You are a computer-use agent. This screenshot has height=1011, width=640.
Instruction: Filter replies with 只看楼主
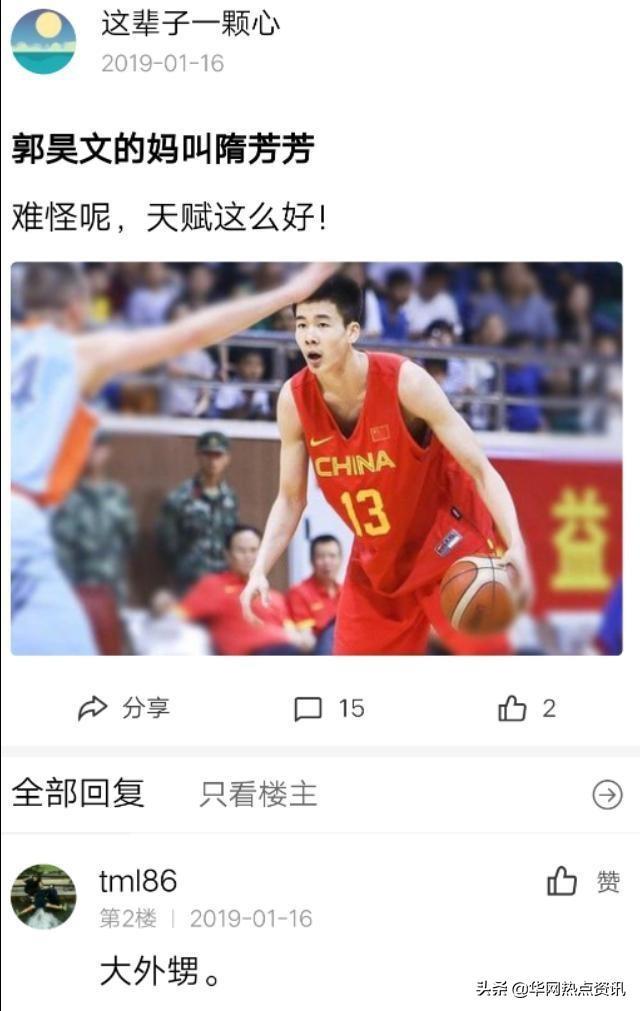click(258, 794)
